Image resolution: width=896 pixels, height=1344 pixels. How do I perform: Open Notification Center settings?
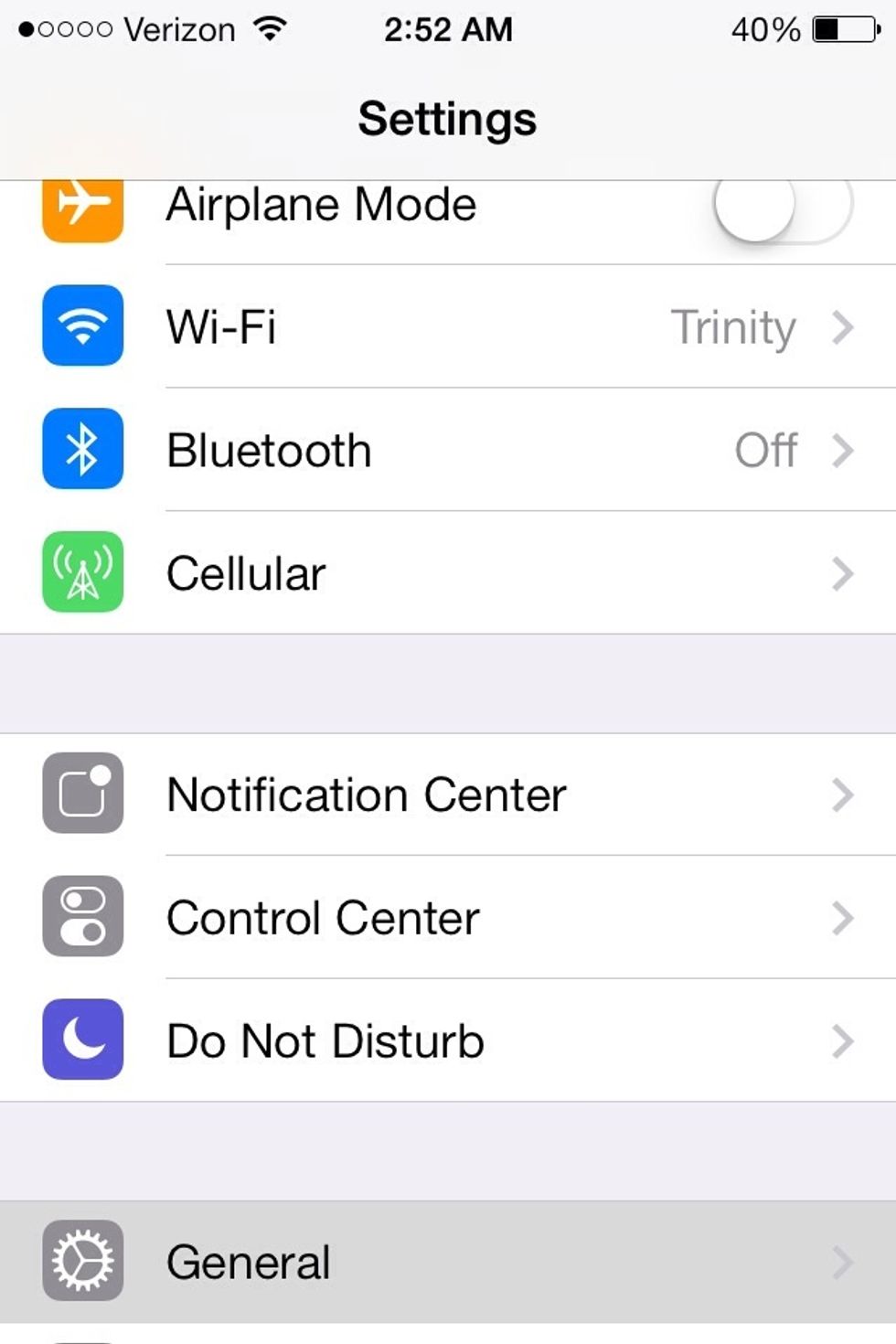pyautogui.click(x=448, y=795)
